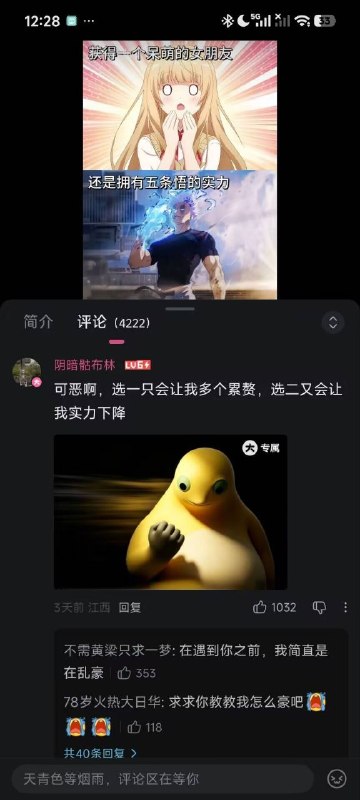360x800 pixels.
Task: Like 不需黄梁只求一梦's reply
Action: (137, 673)
